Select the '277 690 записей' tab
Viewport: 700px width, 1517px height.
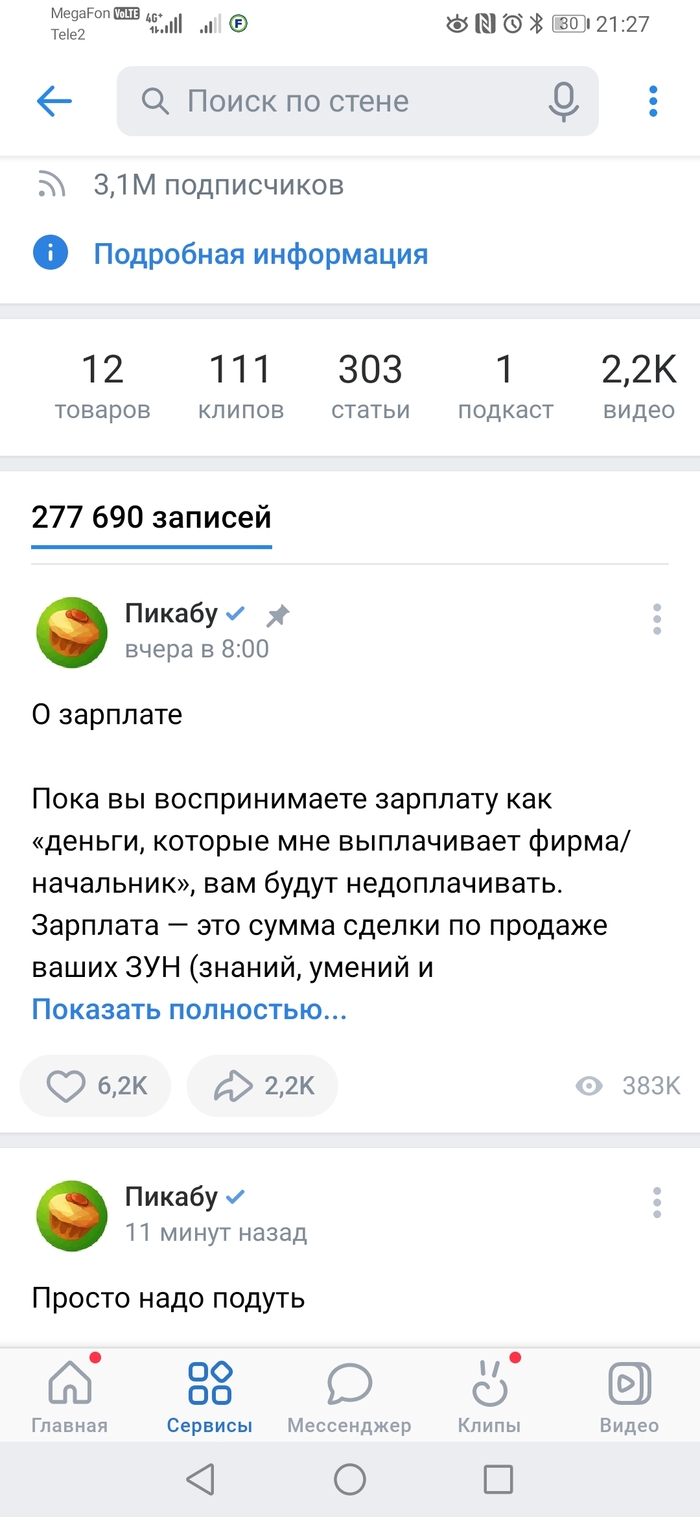click(x=151, y=518)
